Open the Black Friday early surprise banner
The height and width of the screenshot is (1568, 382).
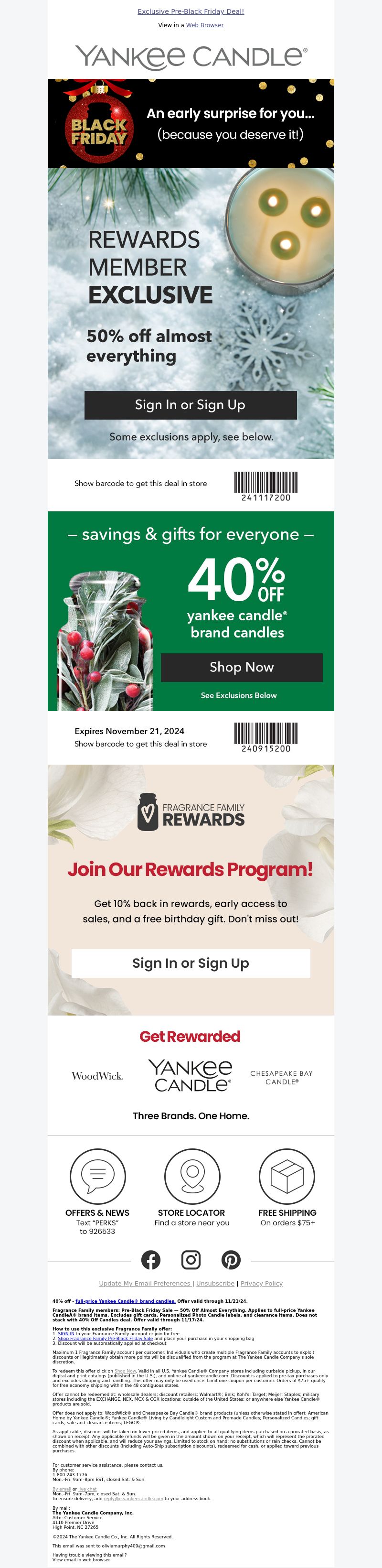[191, 123]
